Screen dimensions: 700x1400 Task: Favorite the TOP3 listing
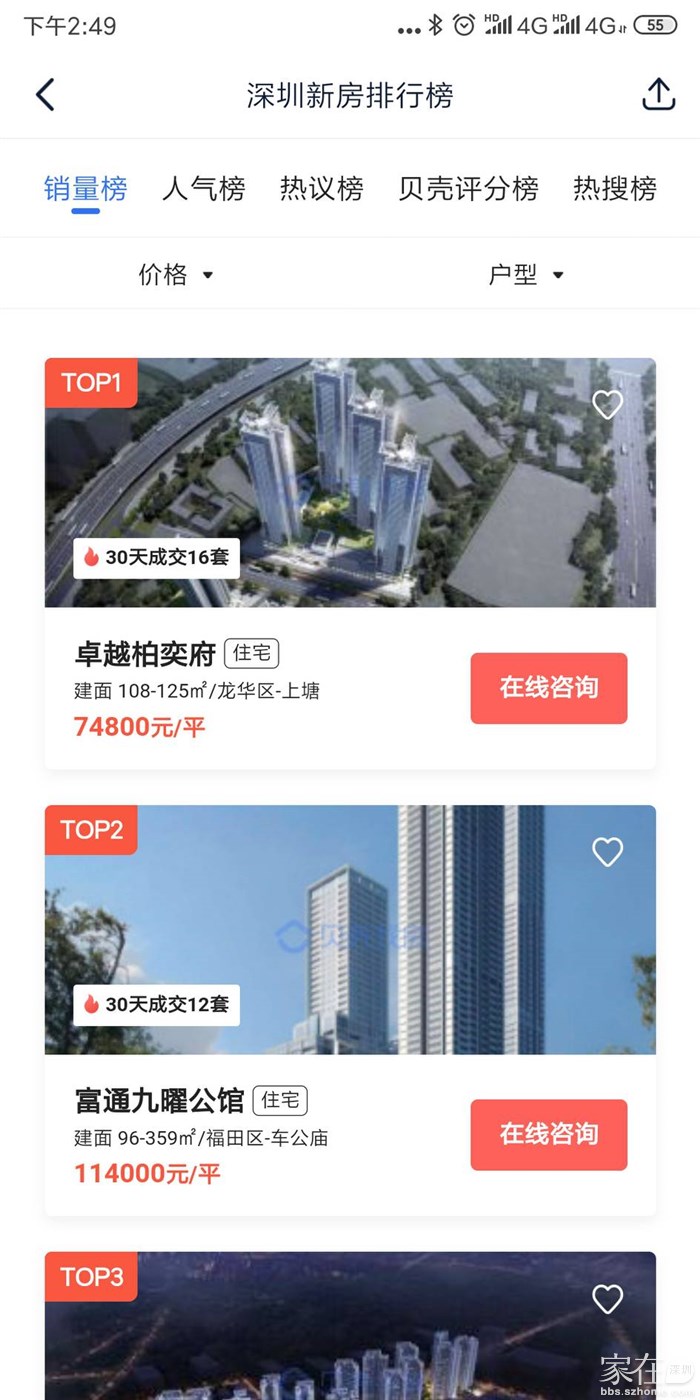[607, 1299]
